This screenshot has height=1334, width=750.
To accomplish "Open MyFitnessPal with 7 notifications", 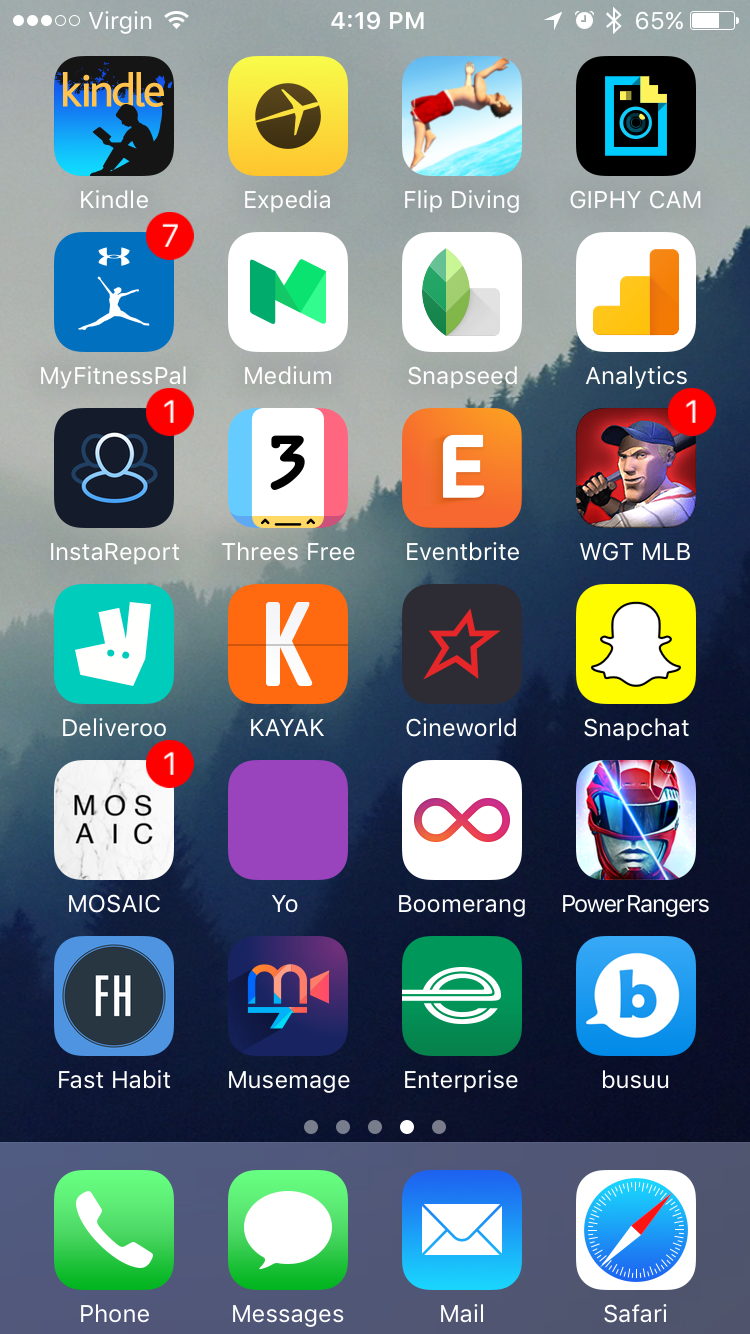I will pos(114,292).
